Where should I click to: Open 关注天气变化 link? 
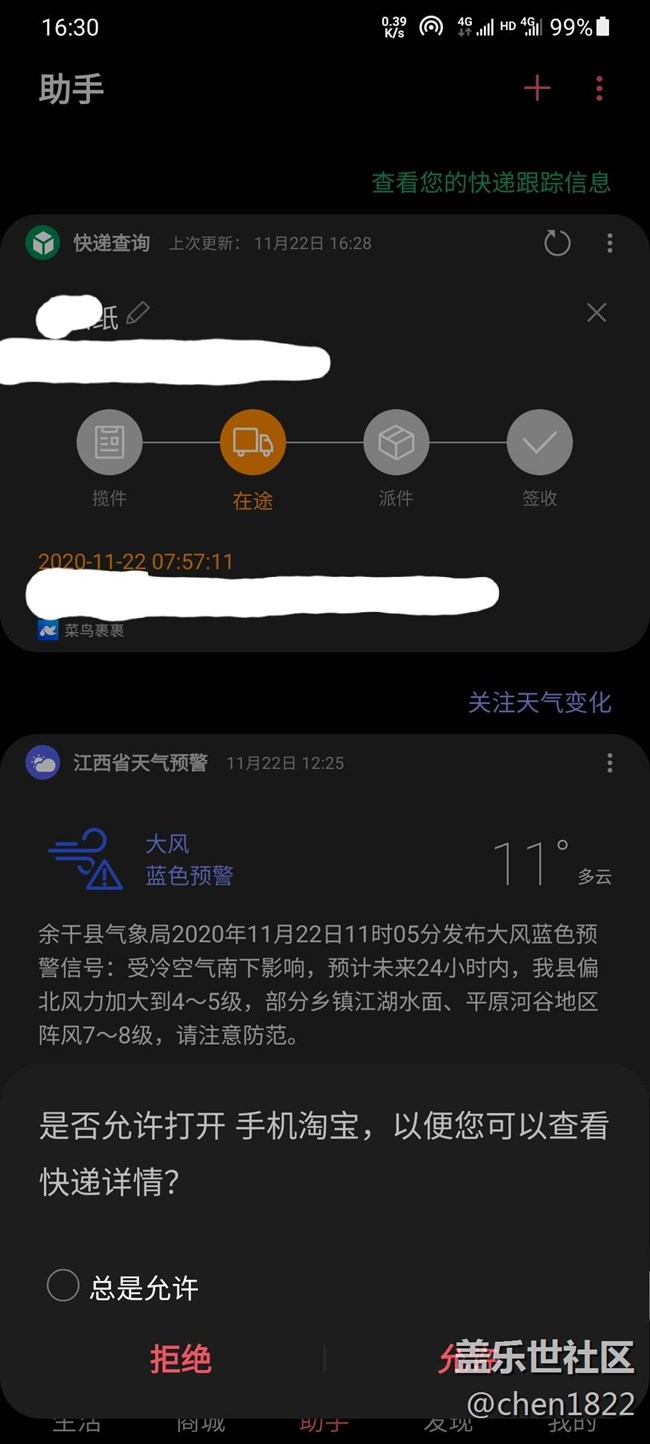(x=539, y=702)
